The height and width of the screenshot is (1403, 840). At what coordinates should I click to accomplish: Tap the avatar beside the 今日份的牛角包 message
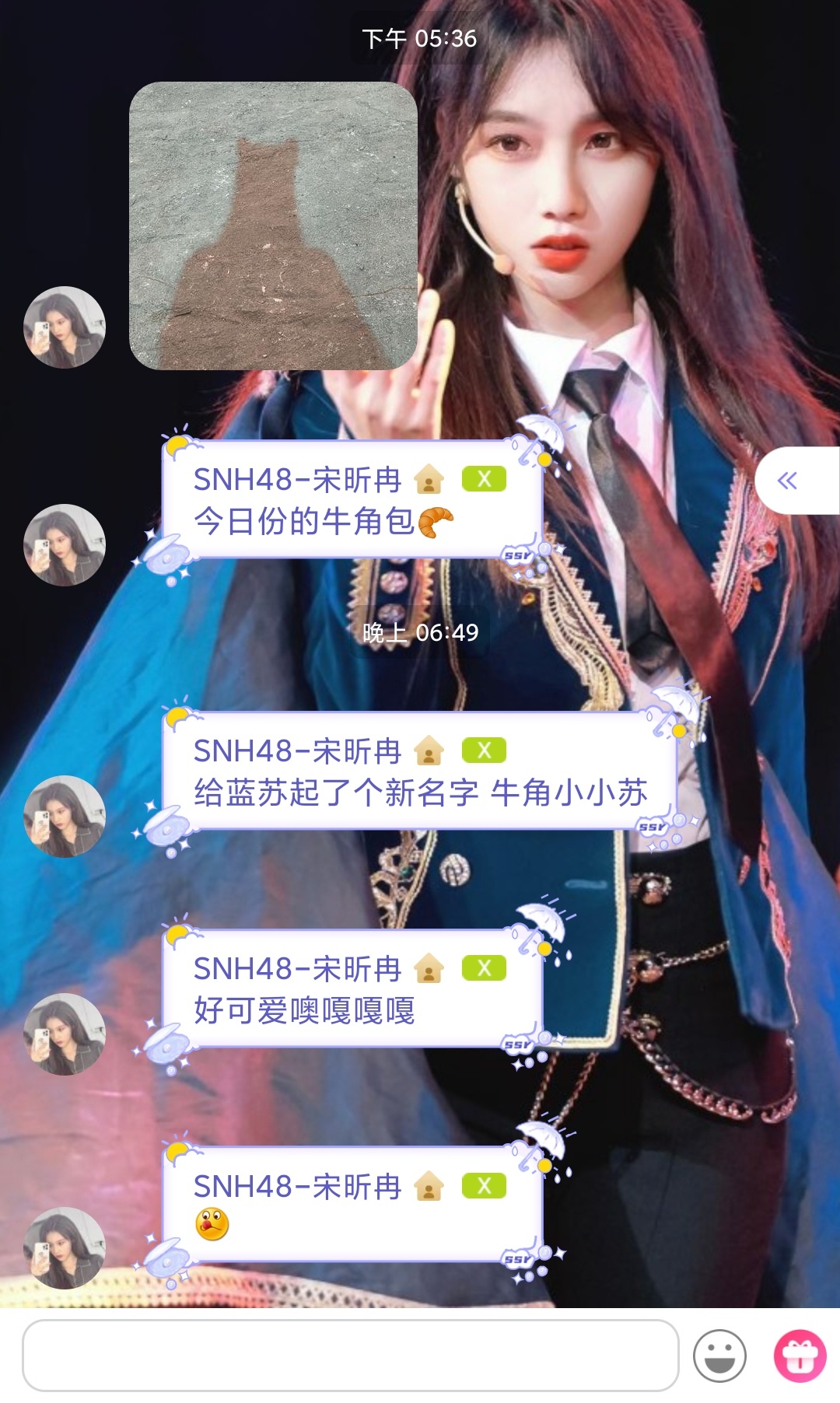pyautogui.click(x=65, y=544)
